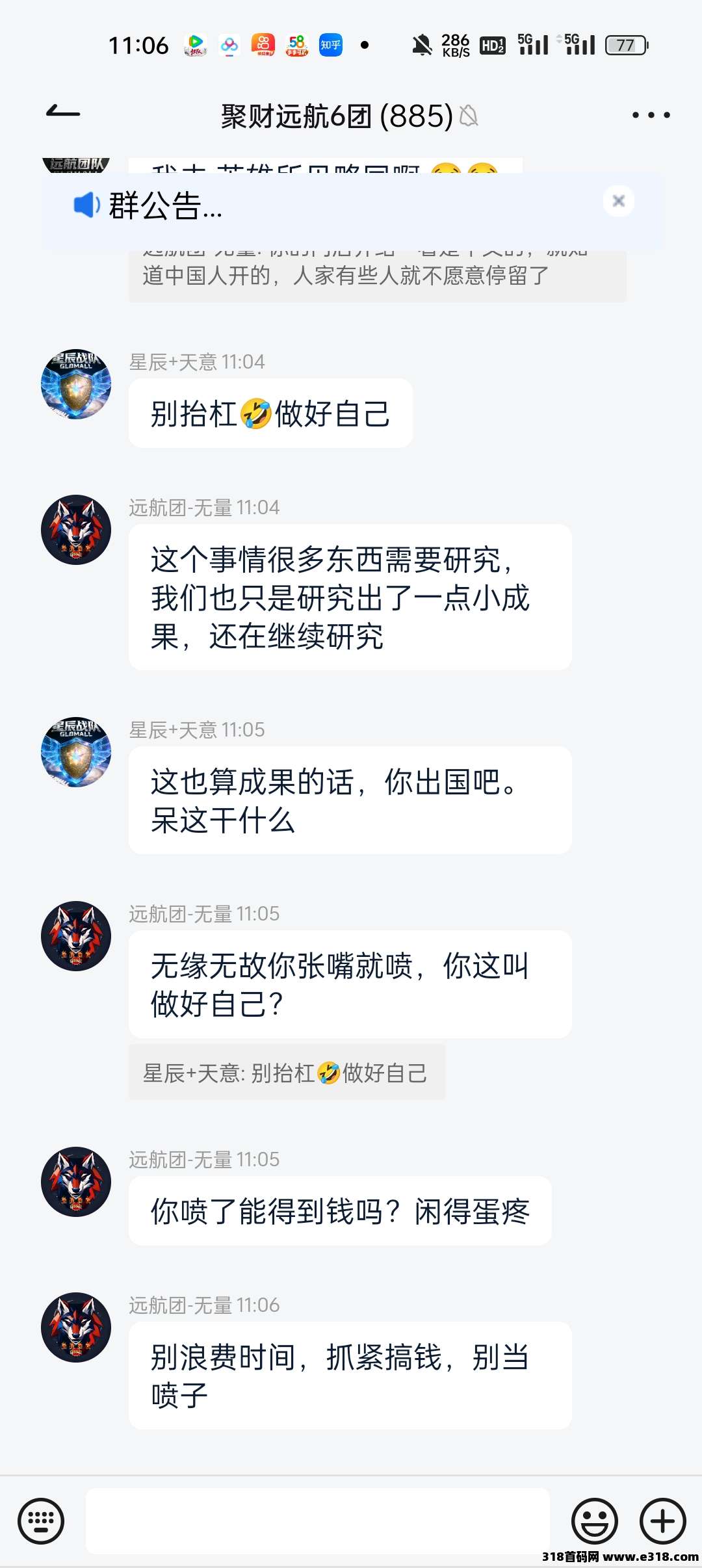
Task: Open the emoji picker
Action: tap(594, 1521)
